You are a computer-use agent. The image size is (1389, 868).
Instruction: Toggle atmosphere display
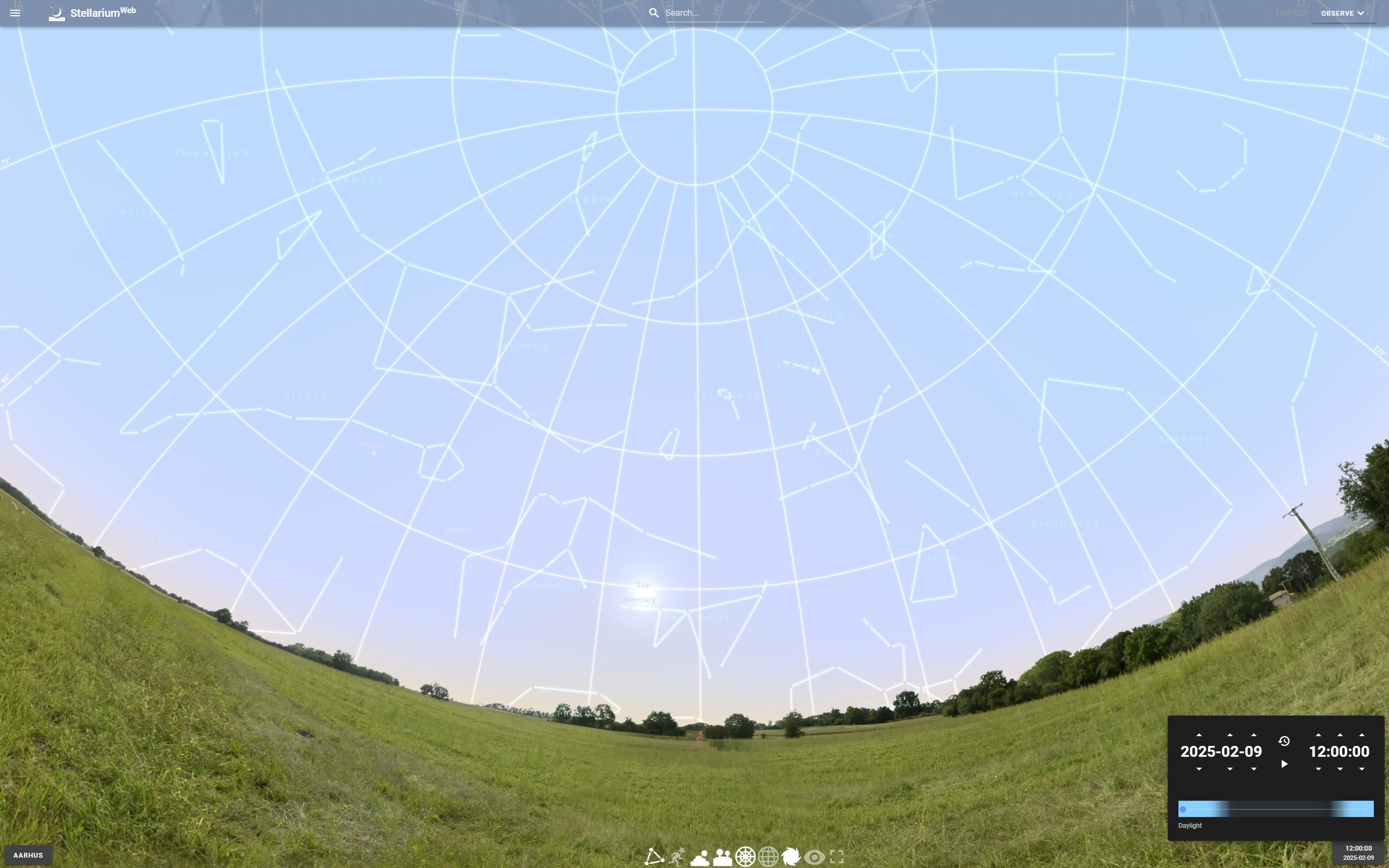(x=700, y=857)
